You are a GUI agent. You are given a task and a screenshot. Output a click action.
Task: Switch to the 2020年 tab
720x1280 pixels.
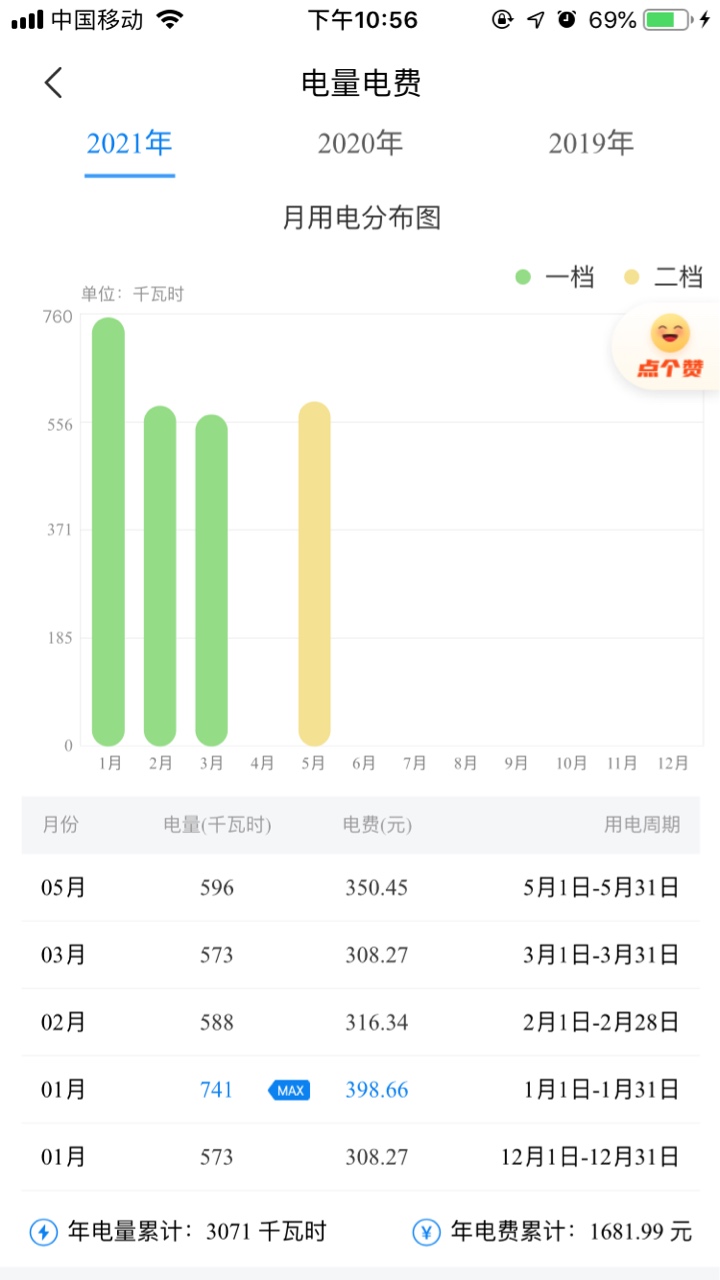point(360,144)
